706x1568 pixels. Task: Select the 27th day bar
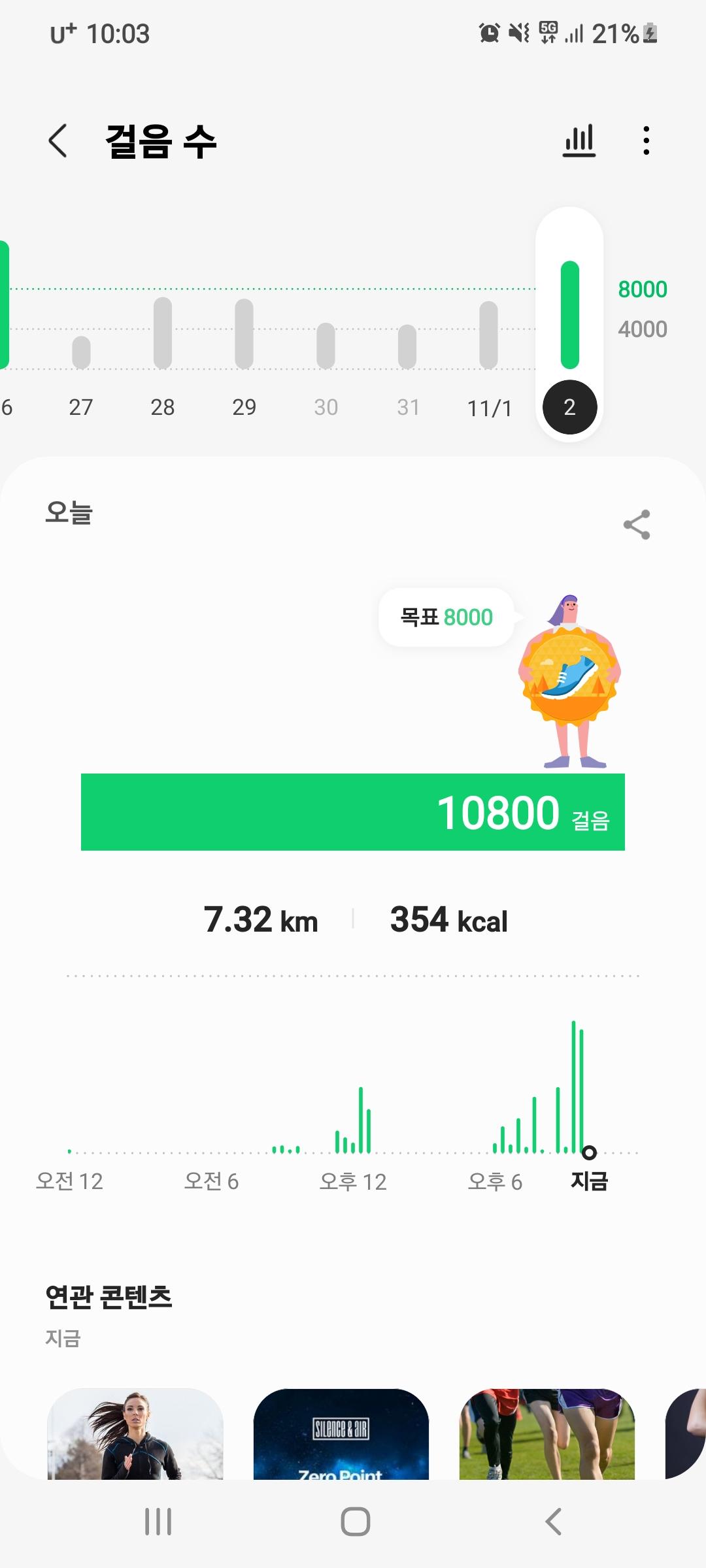coord(81,353)
